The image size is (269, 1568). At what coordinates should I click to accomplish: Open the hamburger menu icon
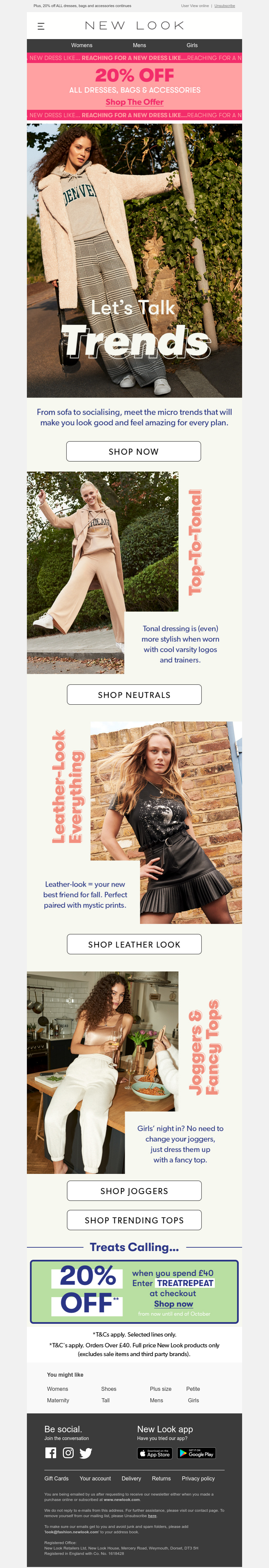click(41, 26)
